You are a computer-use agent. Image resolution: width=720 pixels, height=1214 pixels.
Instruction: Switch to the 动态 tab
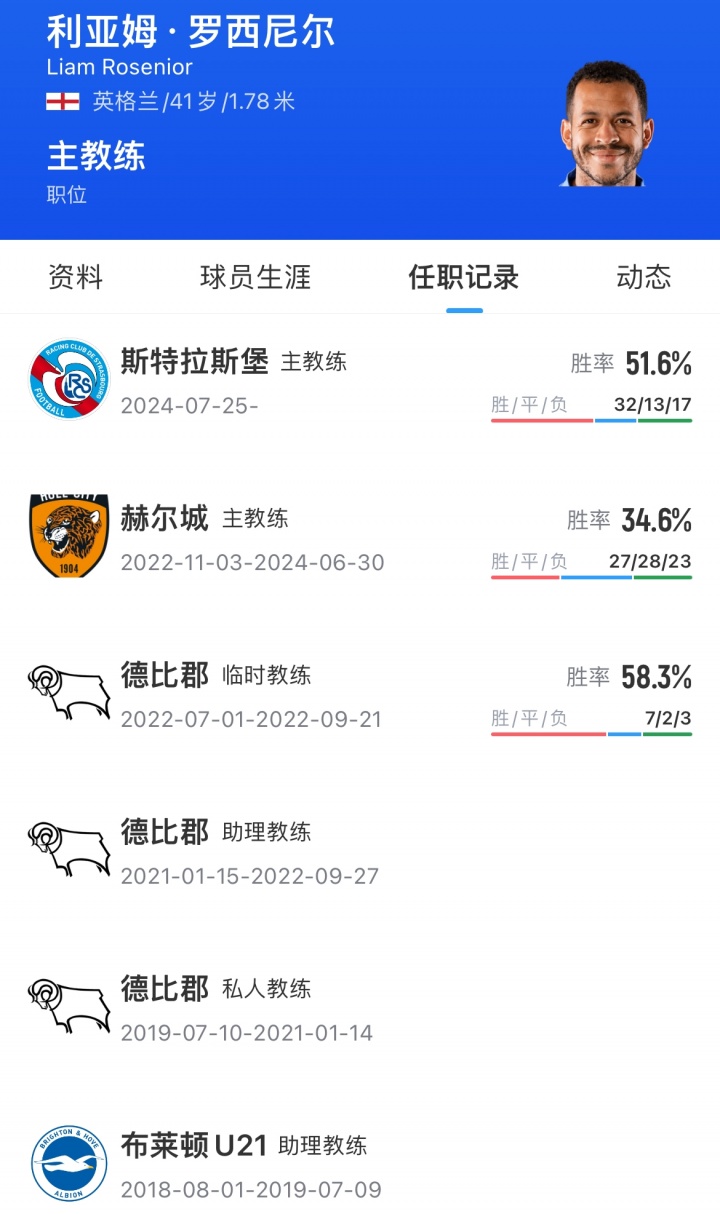643,277
